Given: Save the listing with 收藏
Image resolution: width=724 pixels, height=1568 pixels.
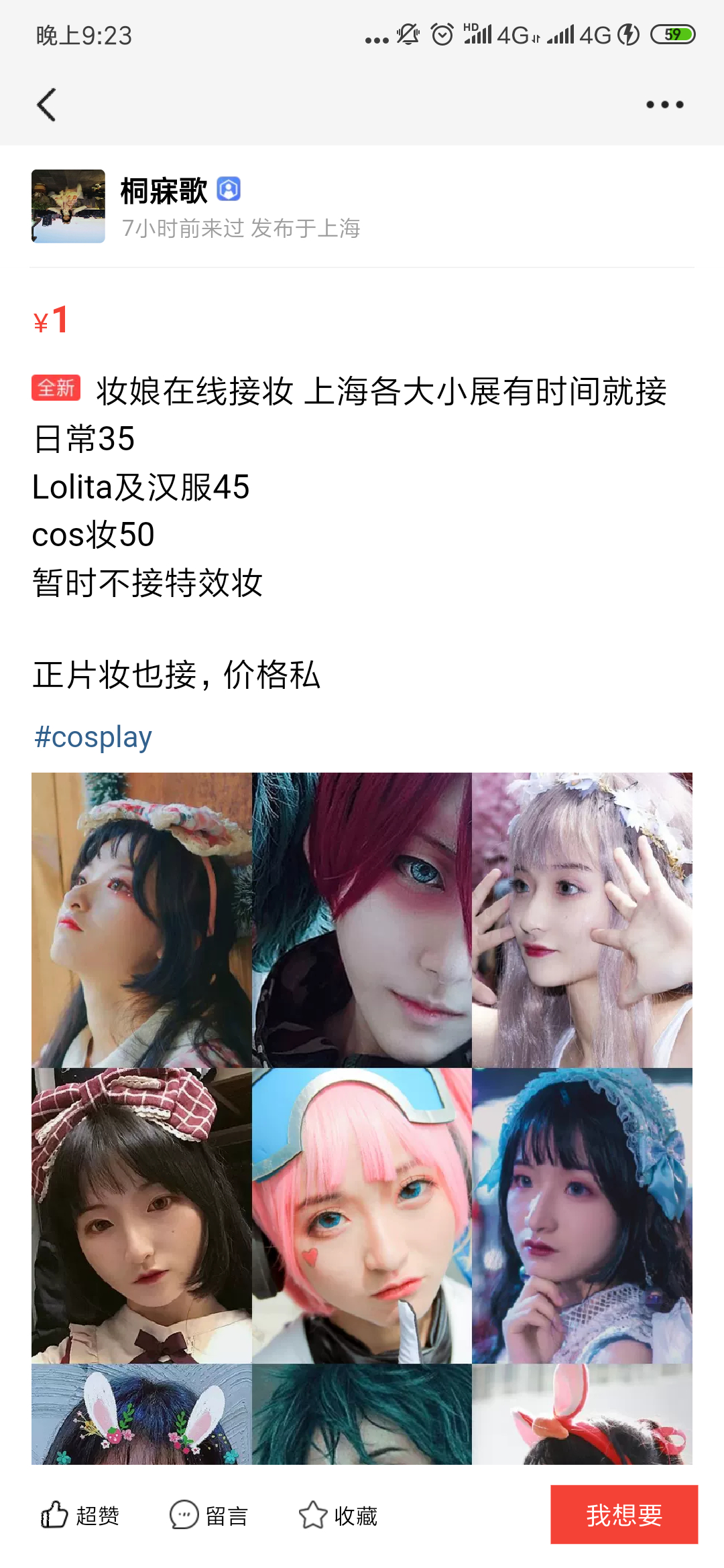Looking at the screenshot, I should 339,1515.
